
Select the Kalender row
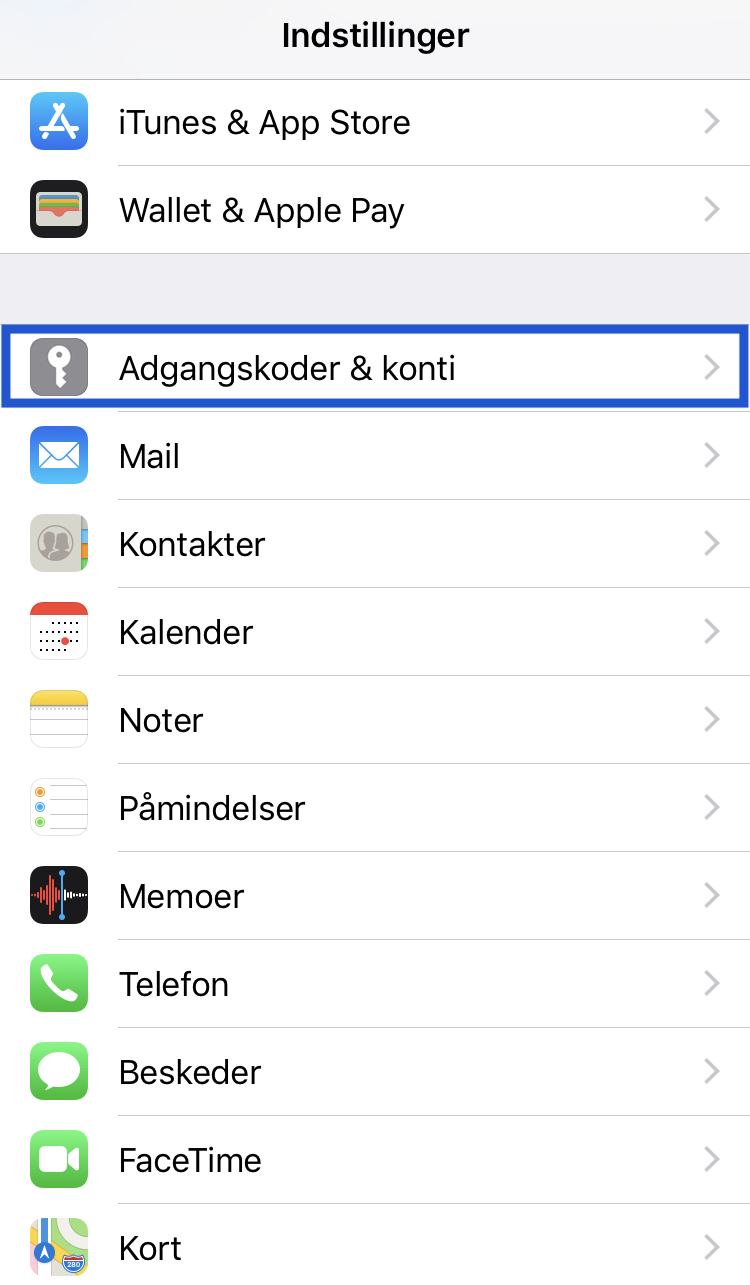point(375,632)
